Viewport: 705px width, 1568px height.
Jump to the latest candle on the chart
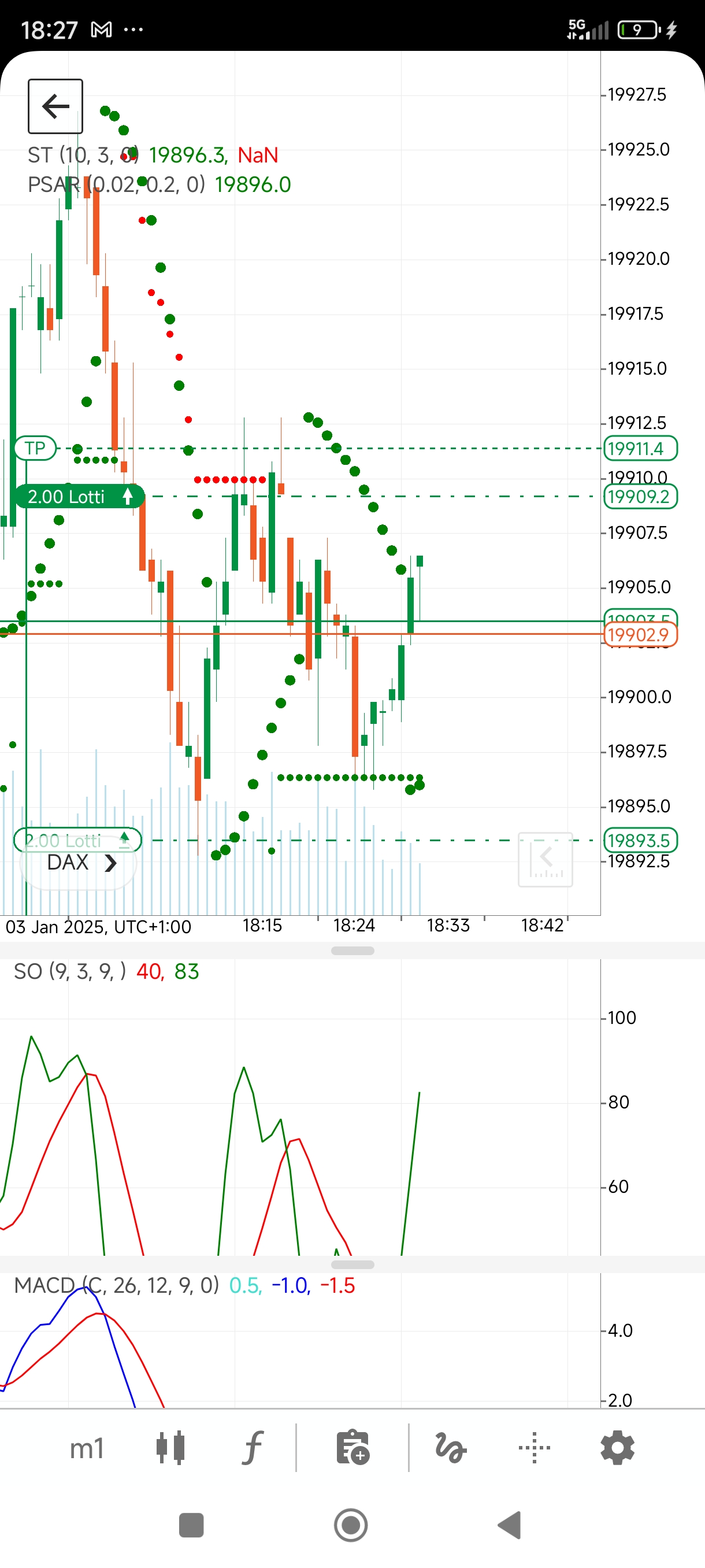[x=545, y=859]
